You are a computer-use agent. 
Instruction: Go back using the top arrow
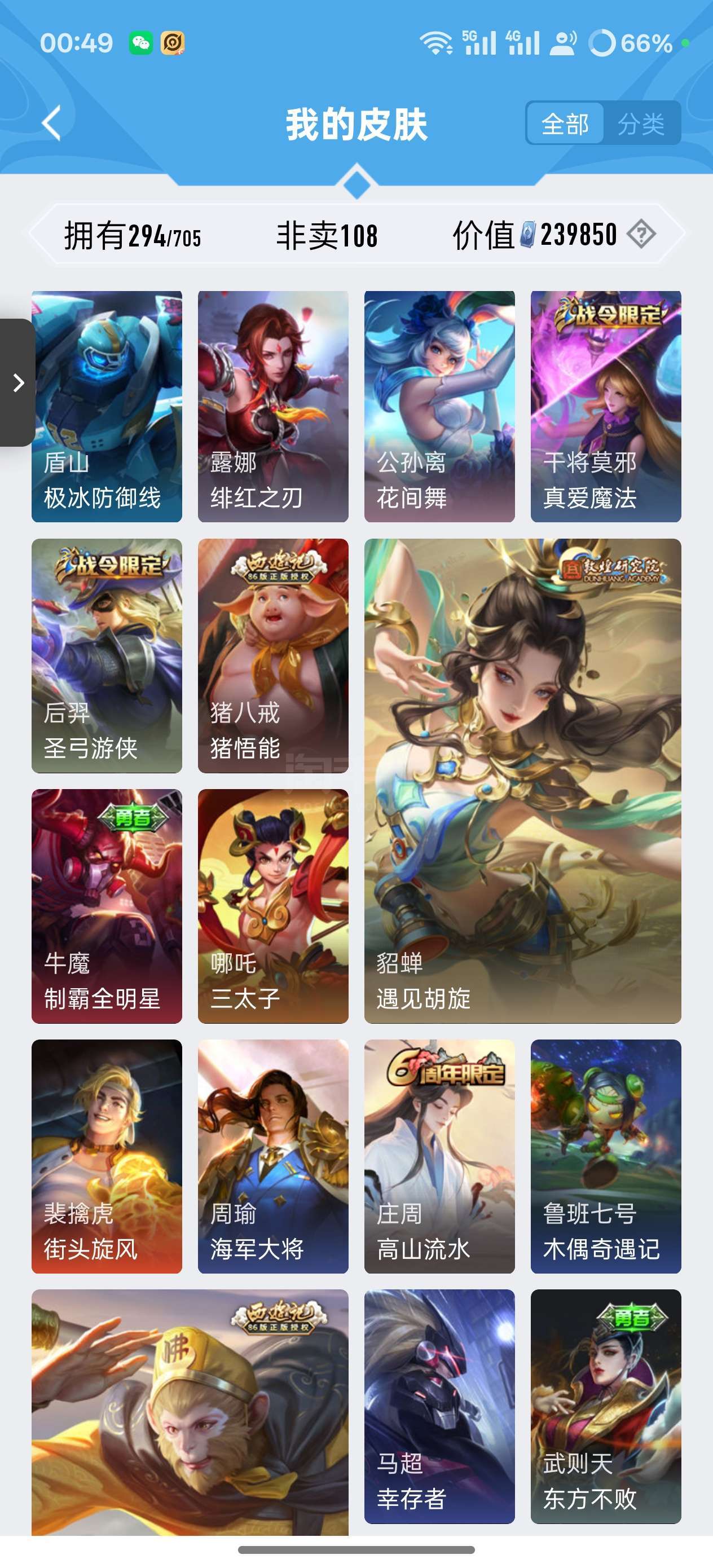coord(52,123)
